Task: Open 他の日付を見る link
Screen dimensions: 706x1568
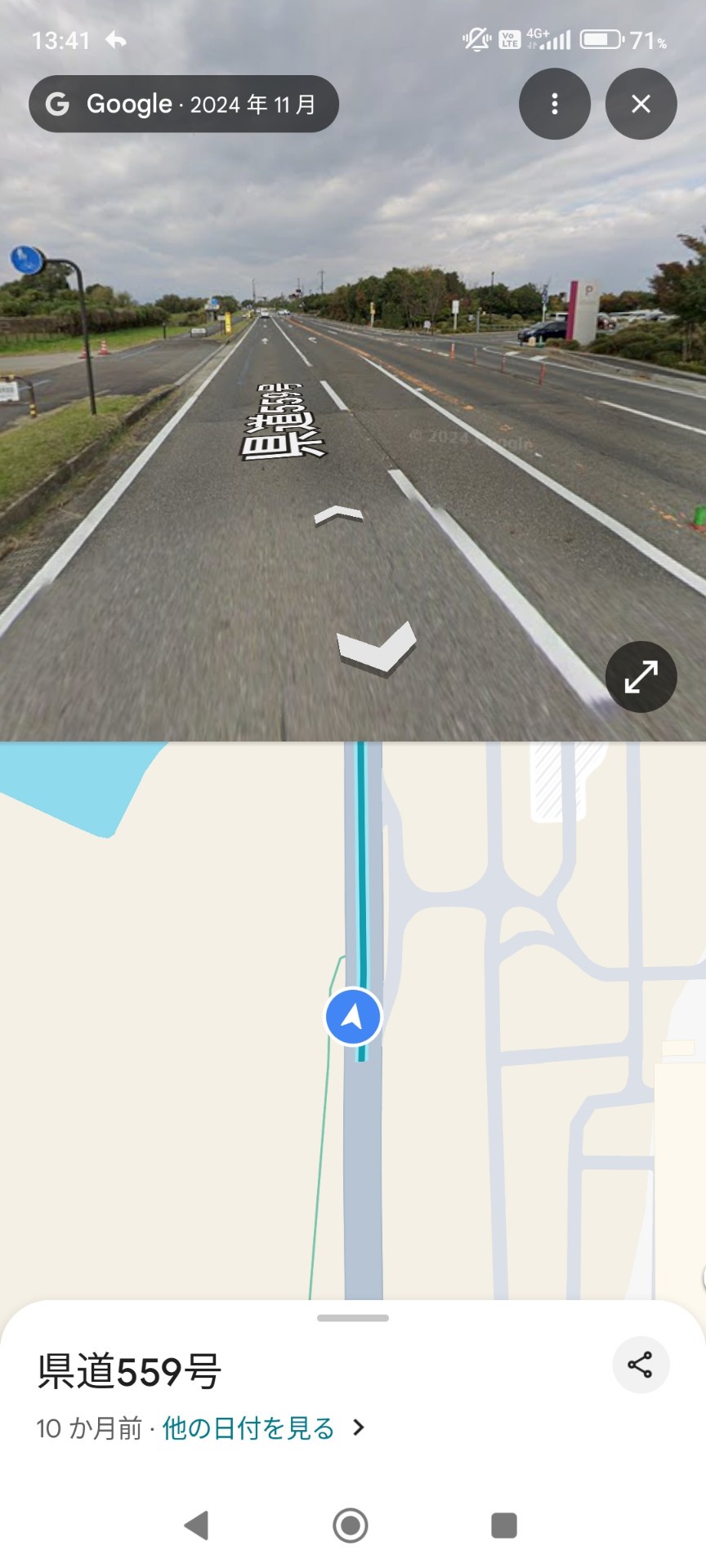Action: coord(249,1428)
